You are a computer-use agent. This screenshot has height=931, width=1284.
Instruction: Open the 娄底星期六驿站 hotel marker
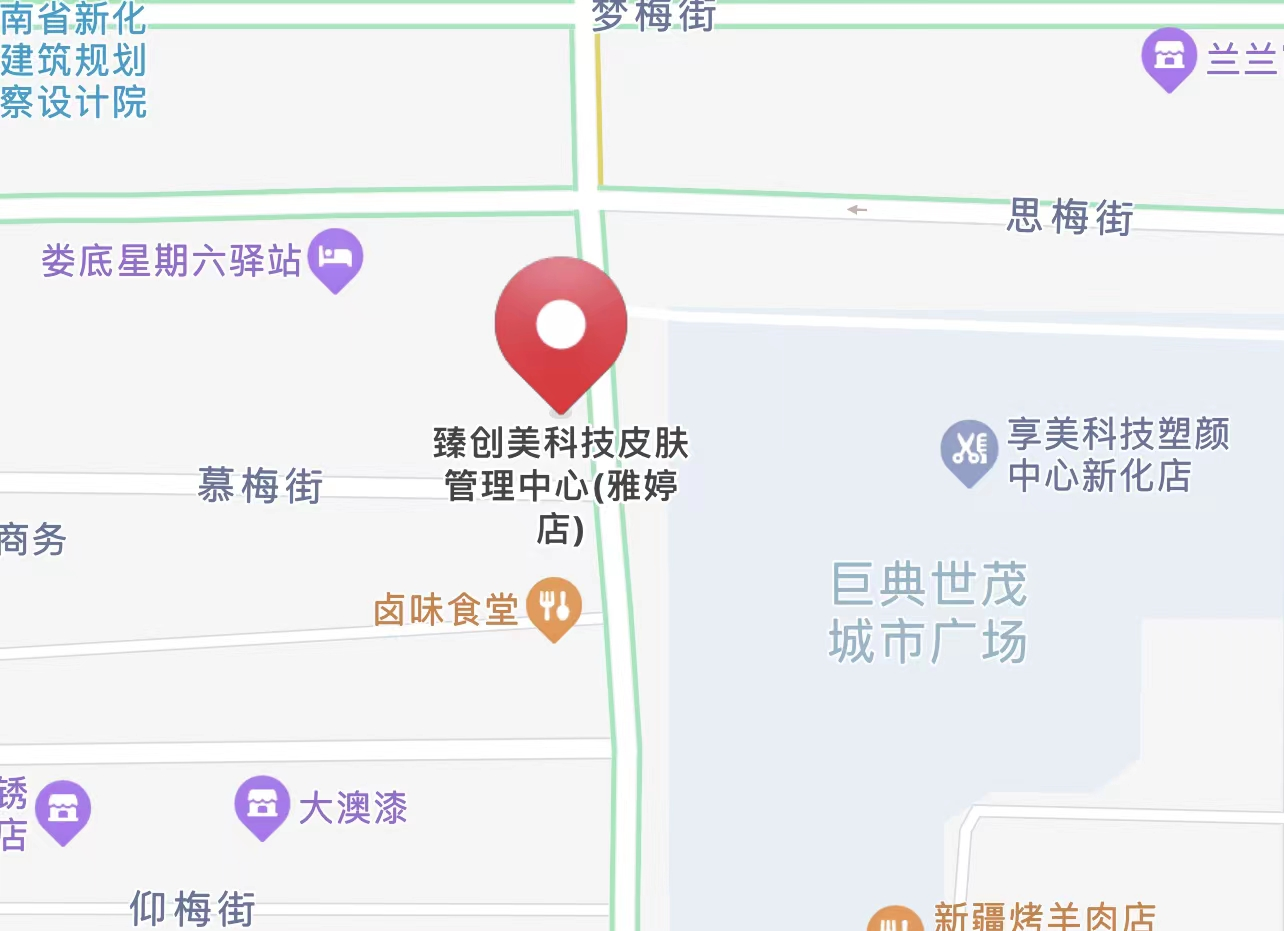point(335,258)
